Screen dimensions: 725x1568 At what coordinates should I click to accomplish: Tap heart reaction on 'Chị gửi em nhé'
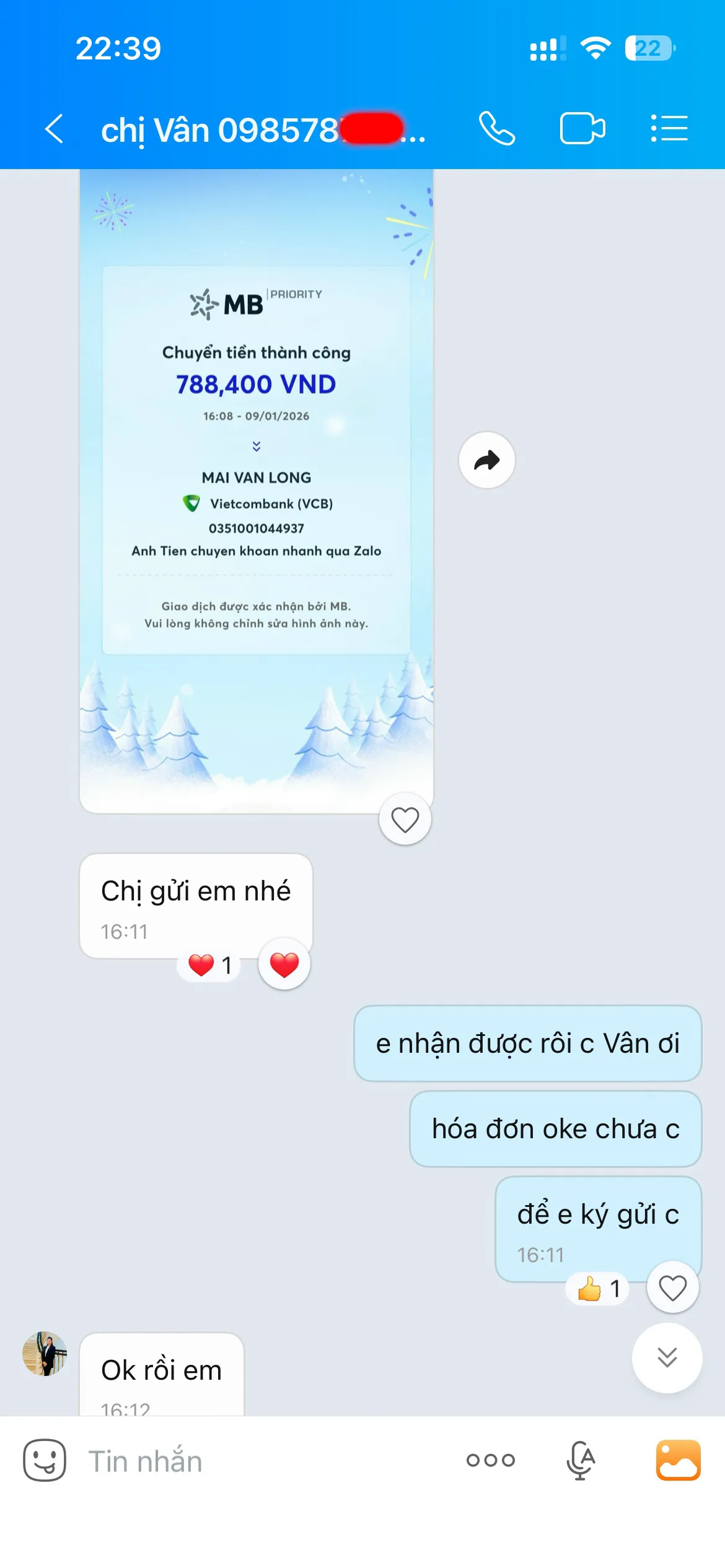(x=284, y=964)
